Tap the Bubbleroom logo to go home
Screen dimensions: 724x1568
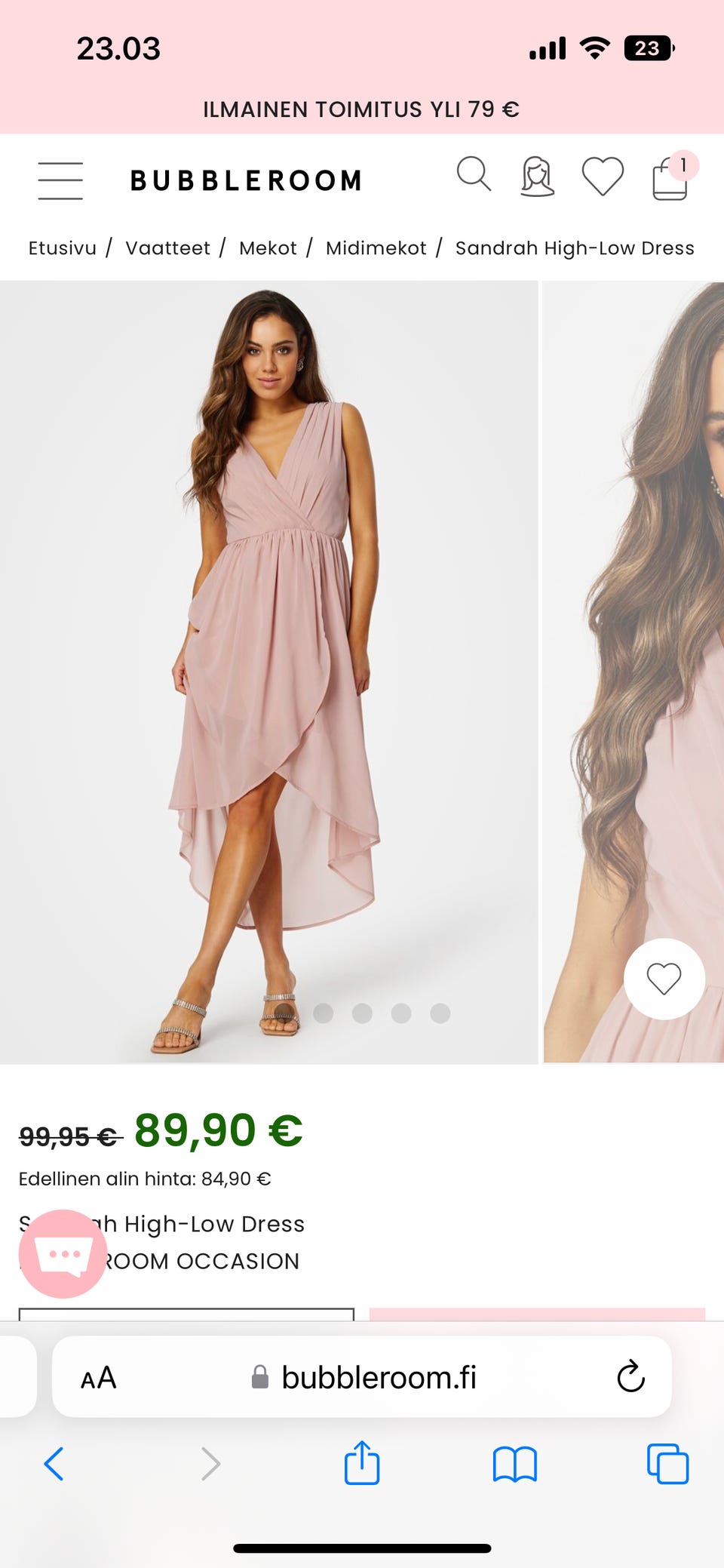tap(247, 180)
